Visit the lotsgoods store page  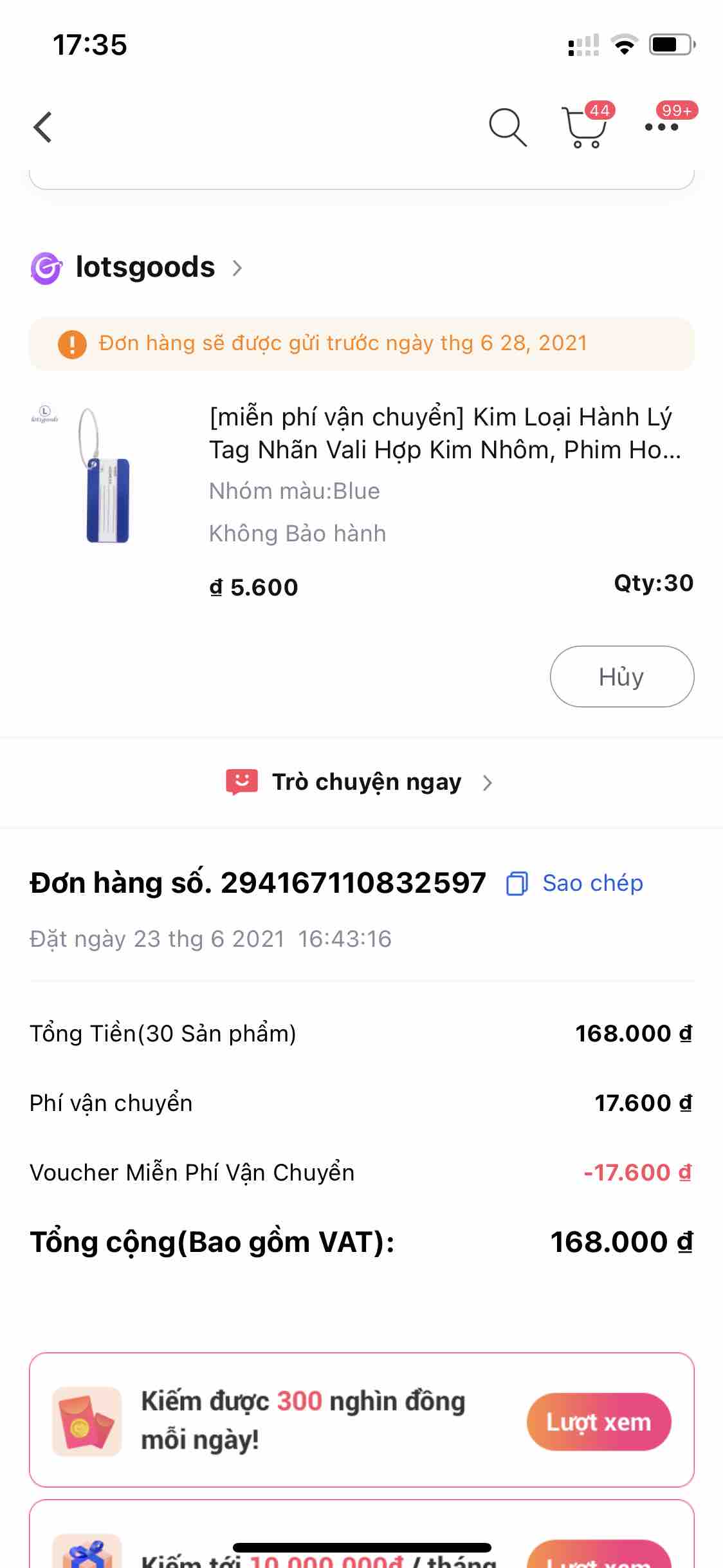145,267
